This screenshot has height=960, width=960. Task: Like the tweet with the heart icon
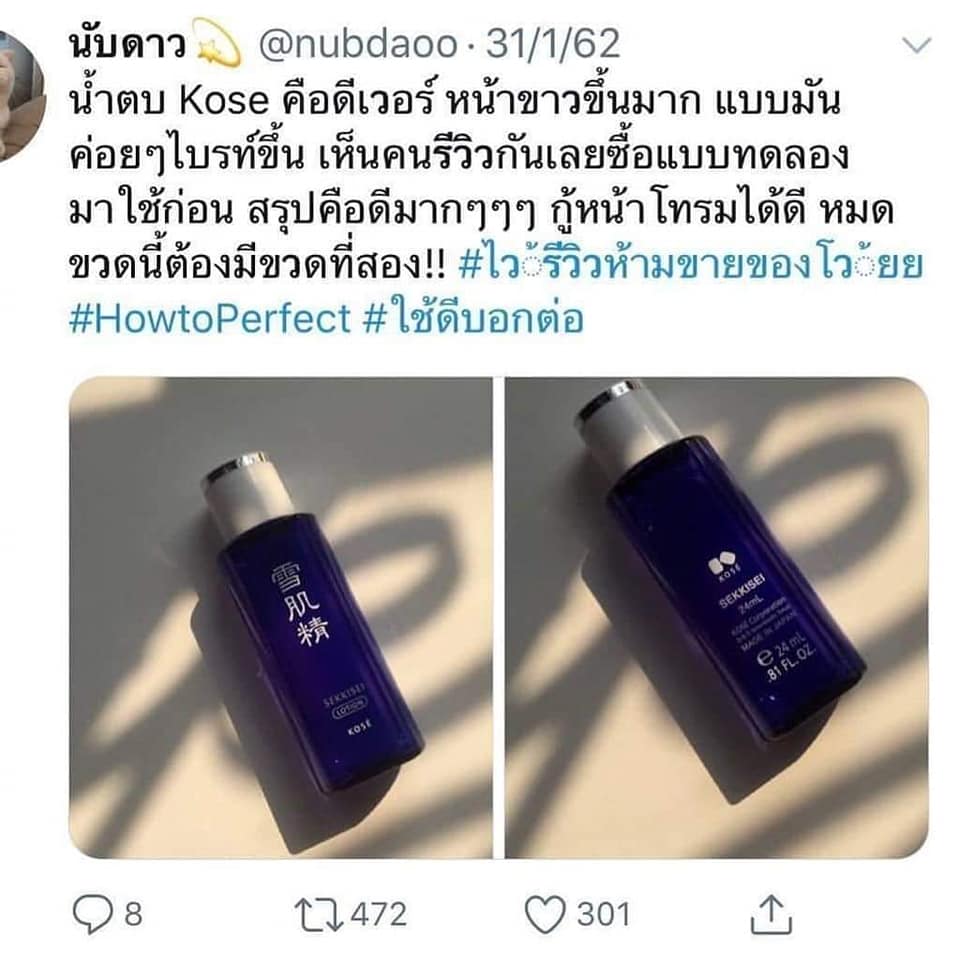tap(544, 912)
